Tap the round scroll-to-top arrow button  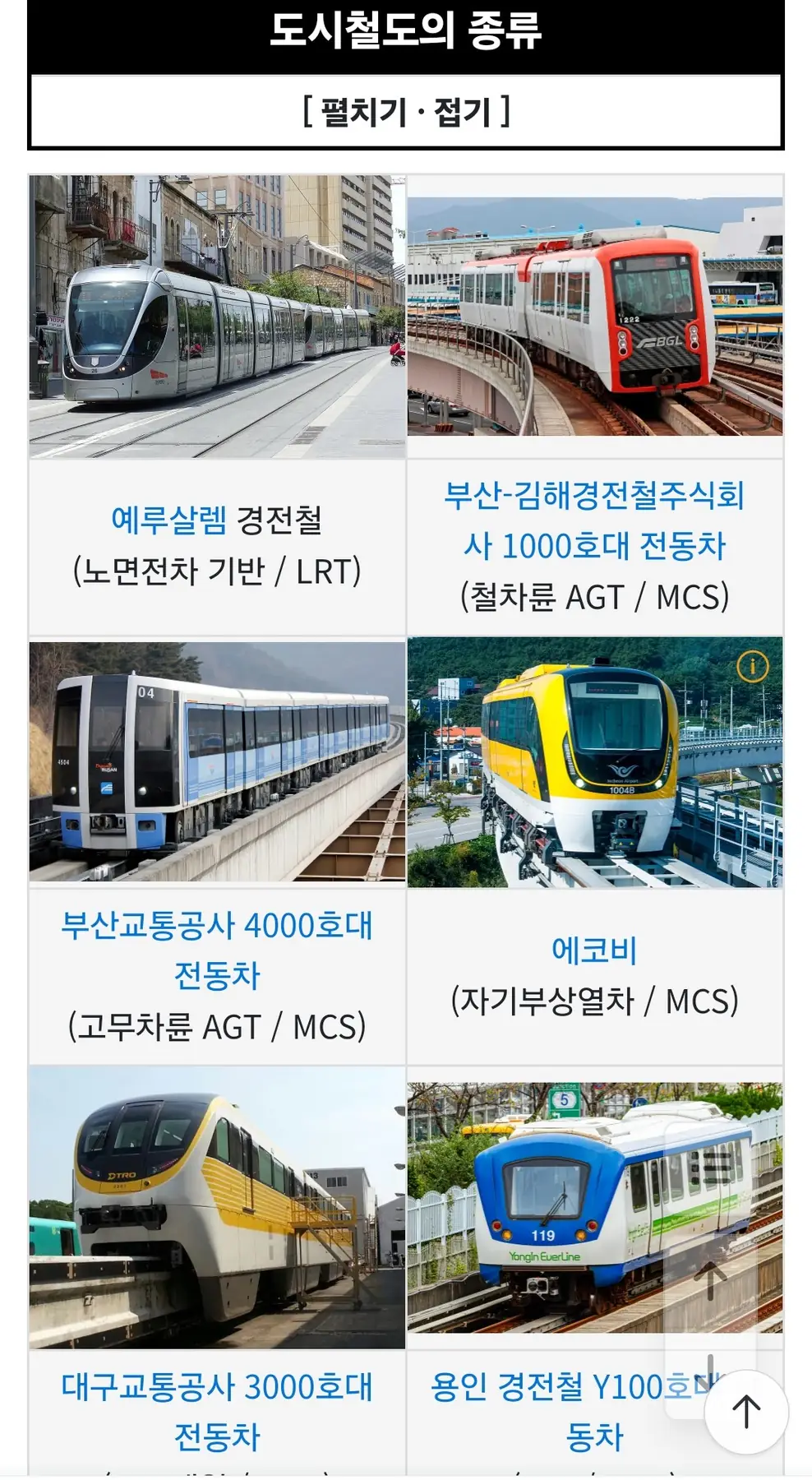(x=745, y=1411)
